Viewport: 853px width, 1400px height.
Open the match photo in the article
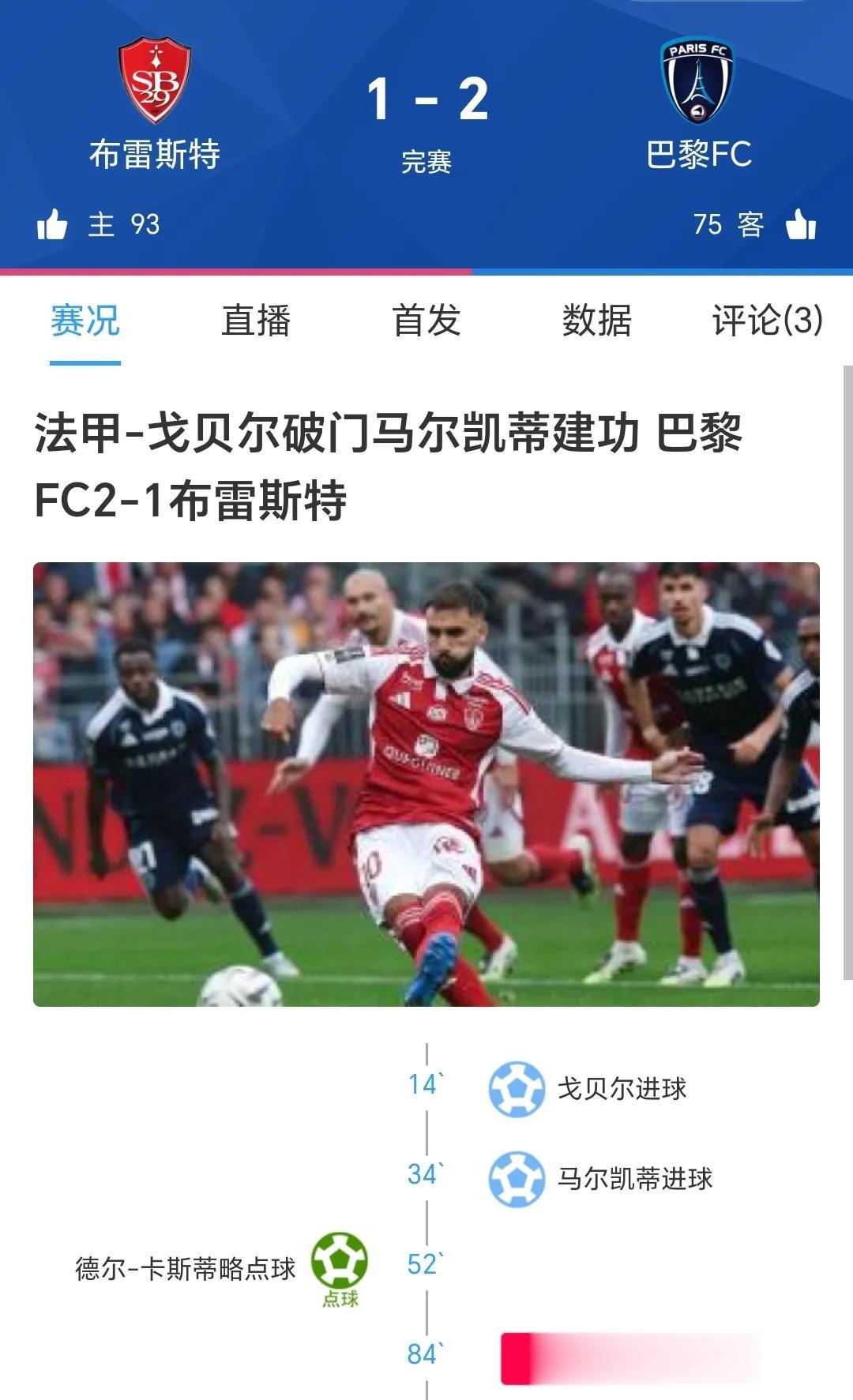click(x=426, y=783)
